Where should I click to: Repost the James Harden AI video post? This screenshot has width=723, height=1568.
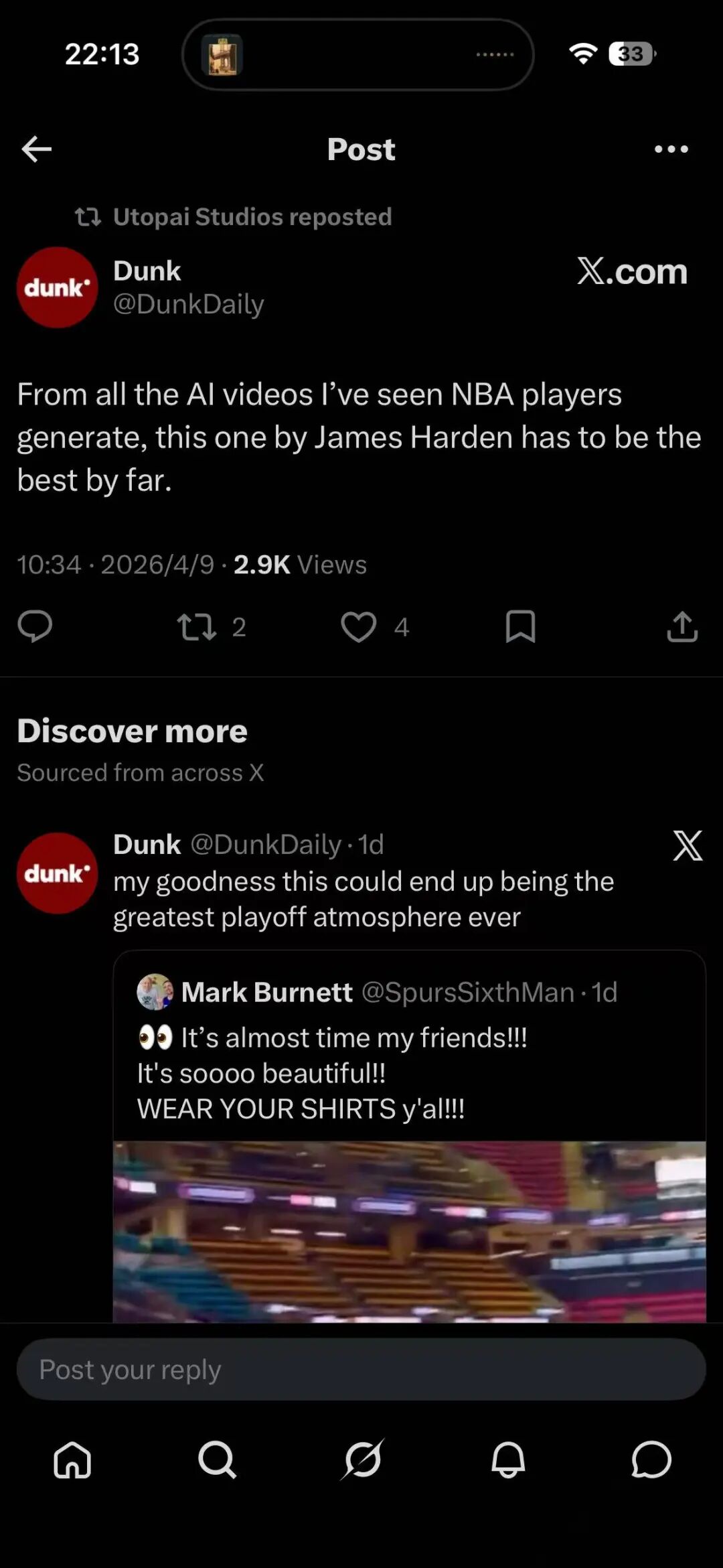pyautogui.click(x=197, y=627)
